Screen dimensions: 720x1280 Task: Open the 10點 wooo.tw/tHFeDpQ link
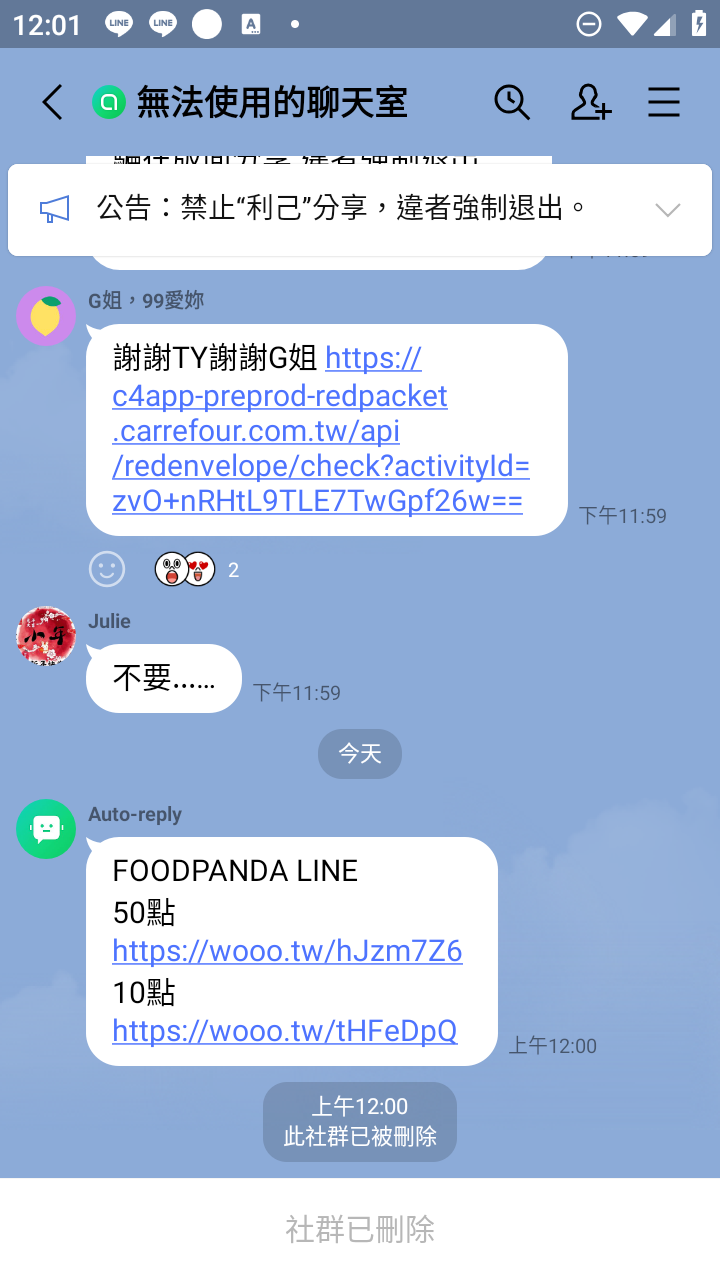pos(285,1031)
